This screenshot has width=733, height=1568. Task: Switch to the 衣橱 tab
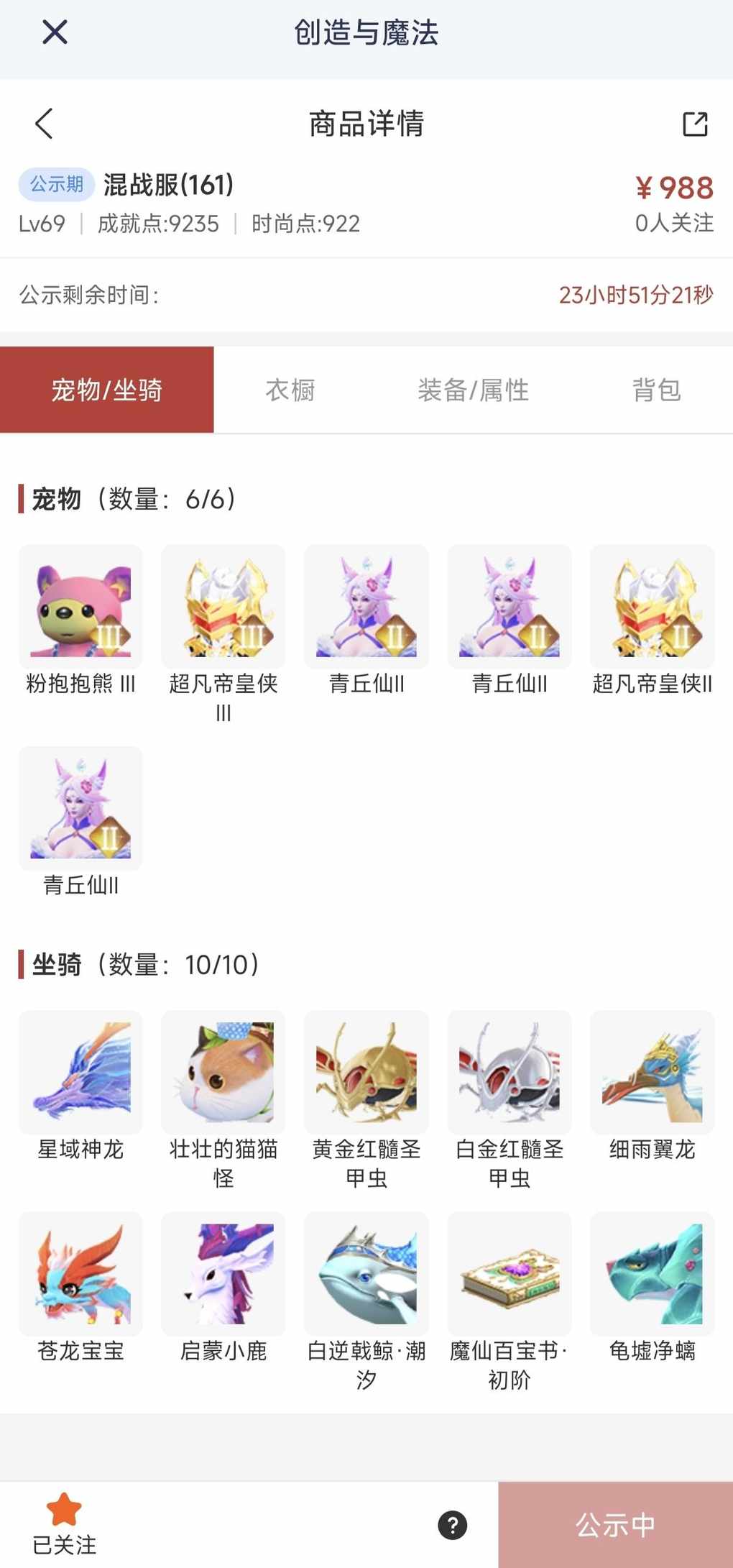pos(290,390)
